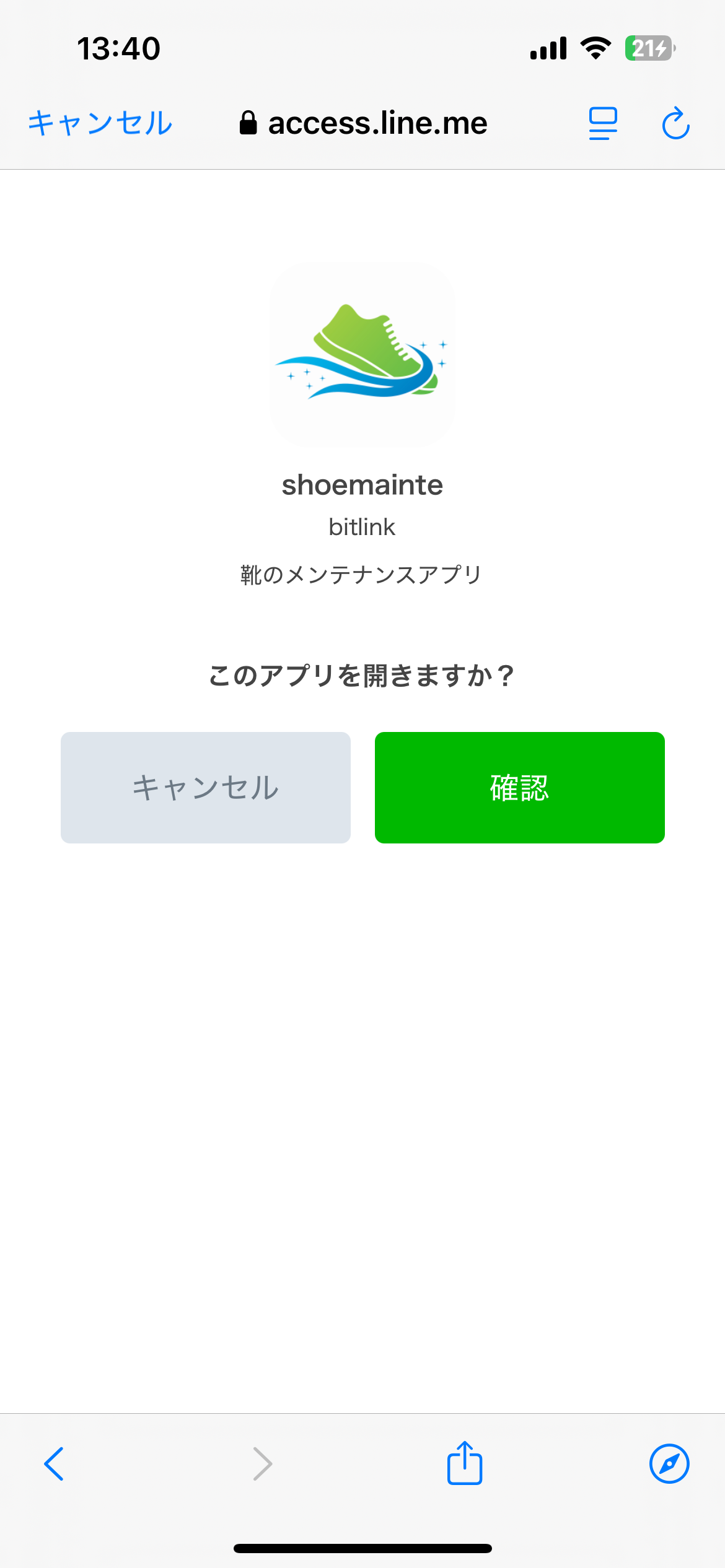Reload the access.line.me page
This screenshot has width=725, height=1568.
tap(675, 123)
